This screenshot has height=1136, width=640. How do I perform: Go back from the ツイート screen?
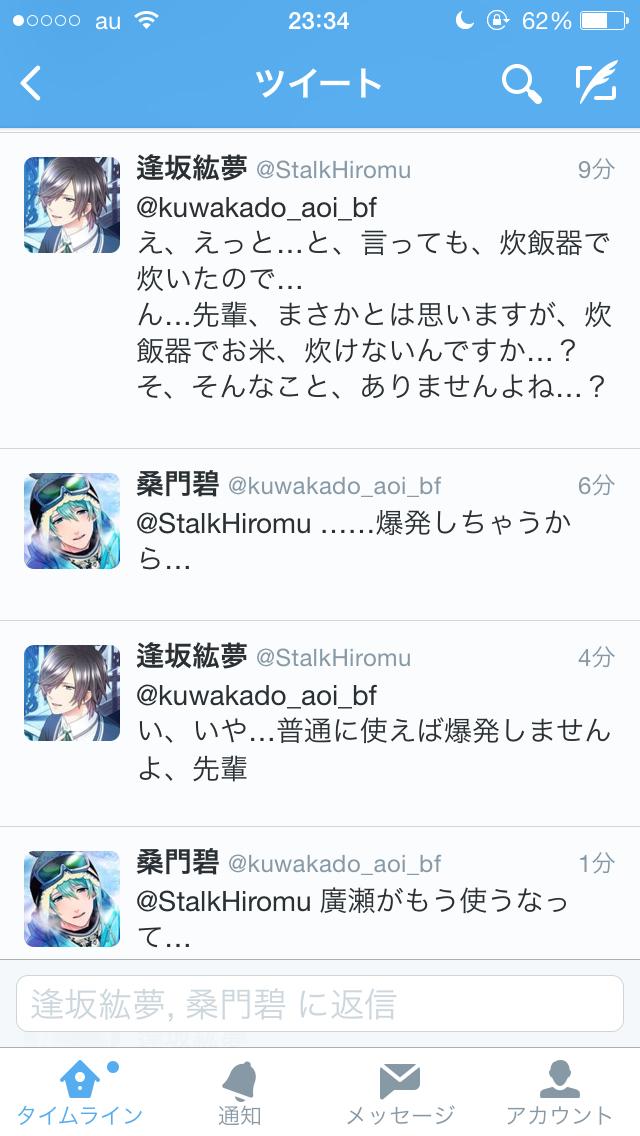coord(31,84)
